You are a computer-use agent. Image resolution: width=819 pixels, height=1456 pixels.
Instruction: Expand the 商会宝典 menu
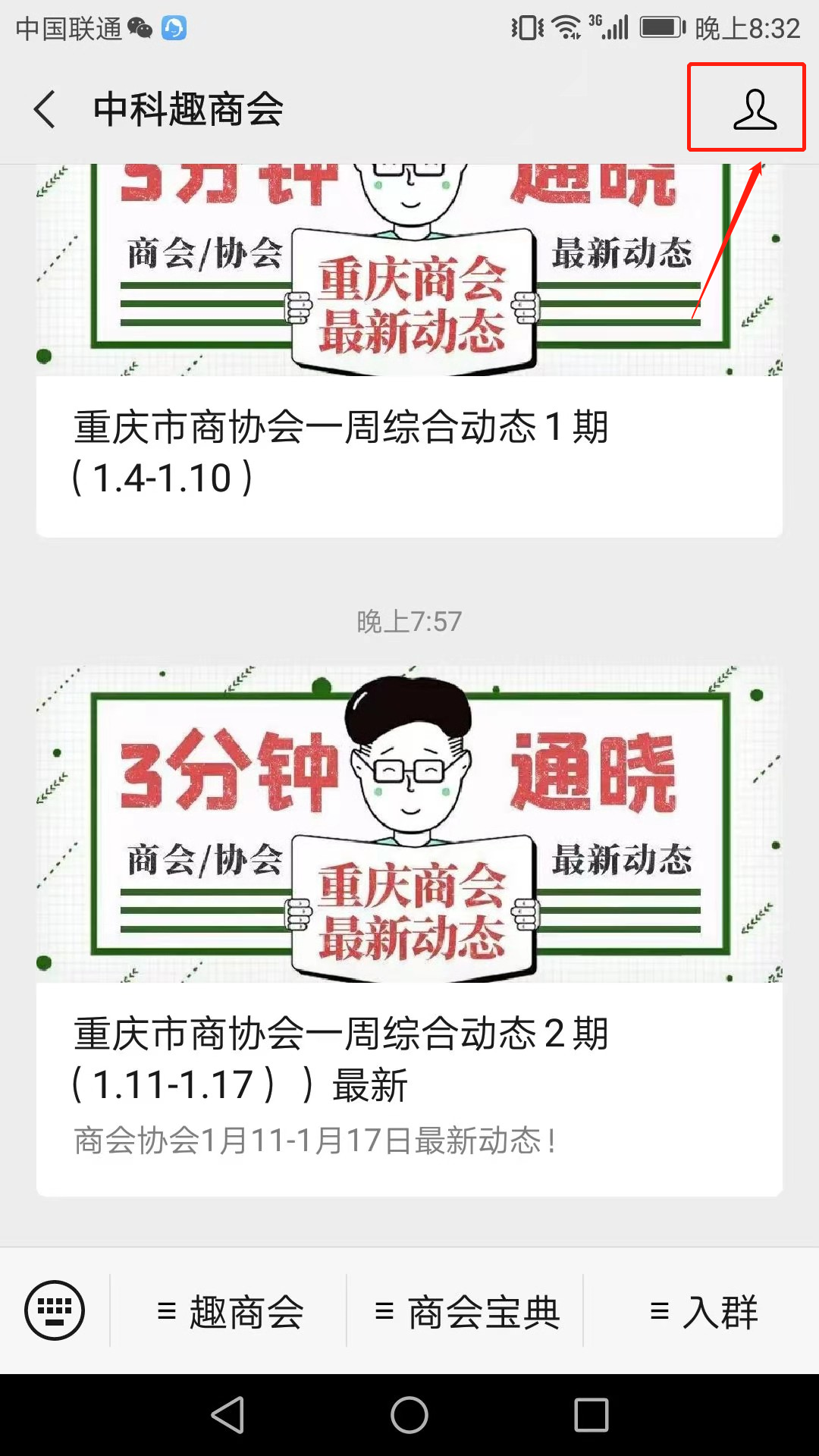click(466, 1312)
